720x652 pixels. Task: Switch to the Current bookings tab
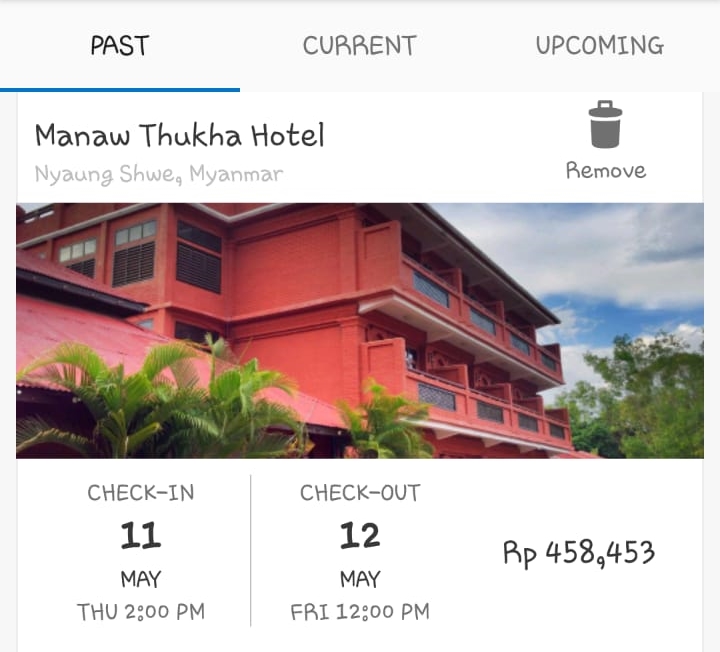[x=359, y=46]
